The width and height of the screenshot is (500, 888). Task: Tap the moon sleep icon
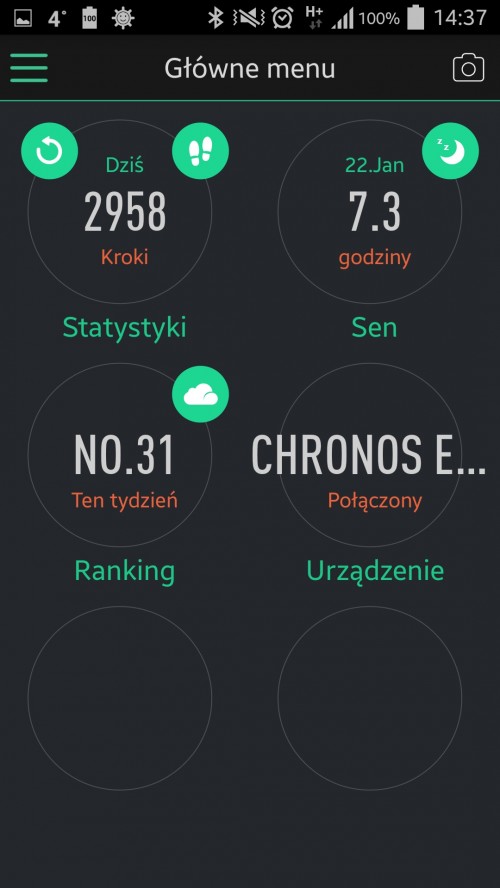click(451, 151)
